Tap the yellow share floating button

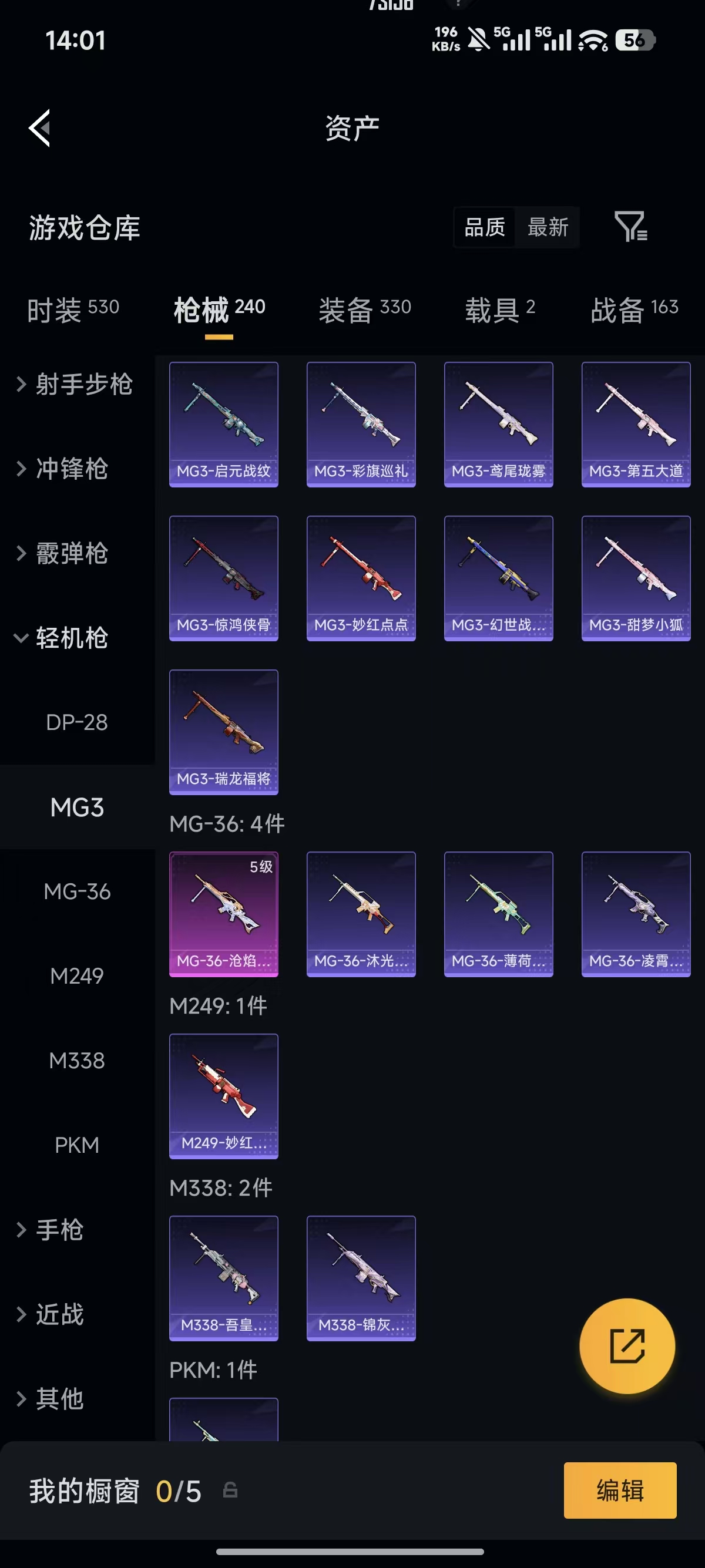(627, 1346)
